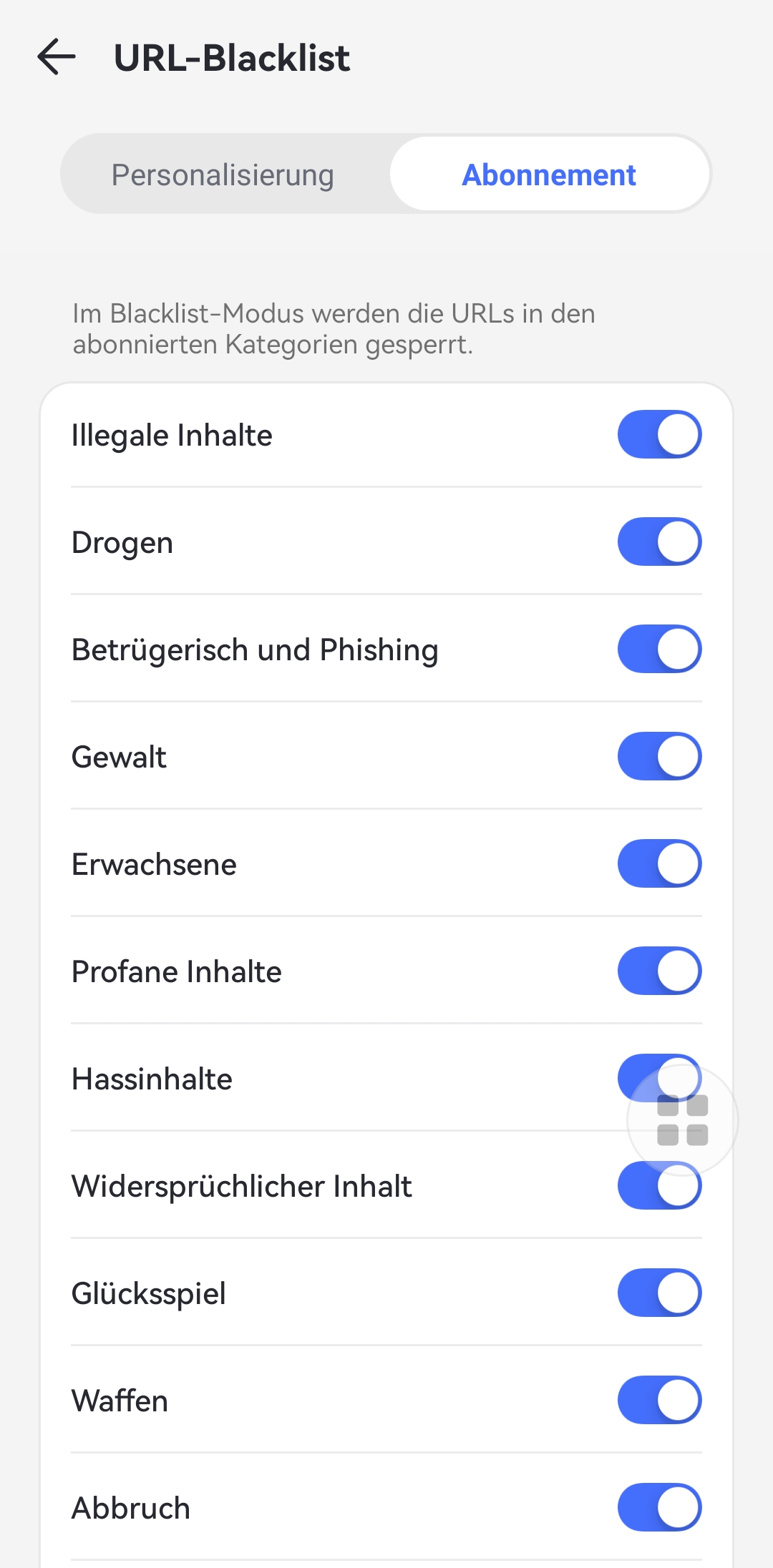Disable the Waffen category toggle
This screenshot has height=1568, width=773.
pyautogui.click(x=658, y=1400)
